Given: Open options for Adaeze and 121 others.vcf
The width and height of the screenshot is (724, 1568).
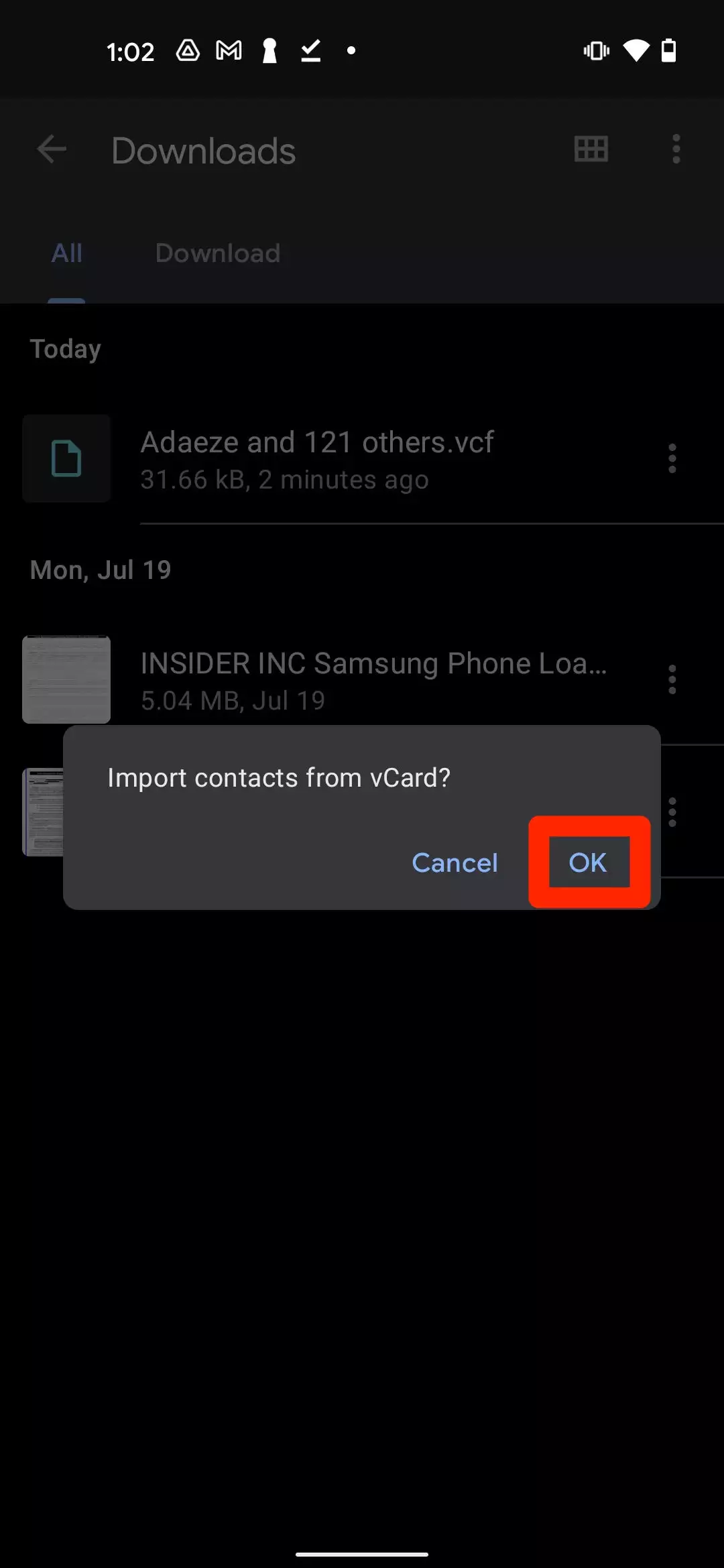Looking at the screenshot, I should coord(672,459).
